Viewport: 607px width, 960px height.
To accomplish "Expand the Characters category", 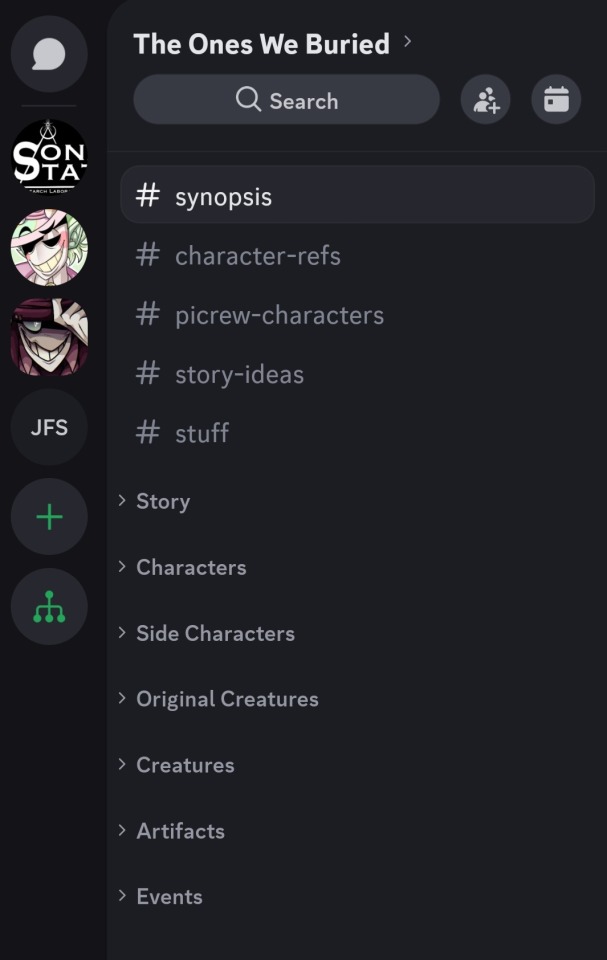I will pyautogui.click(x=190, y=568).
